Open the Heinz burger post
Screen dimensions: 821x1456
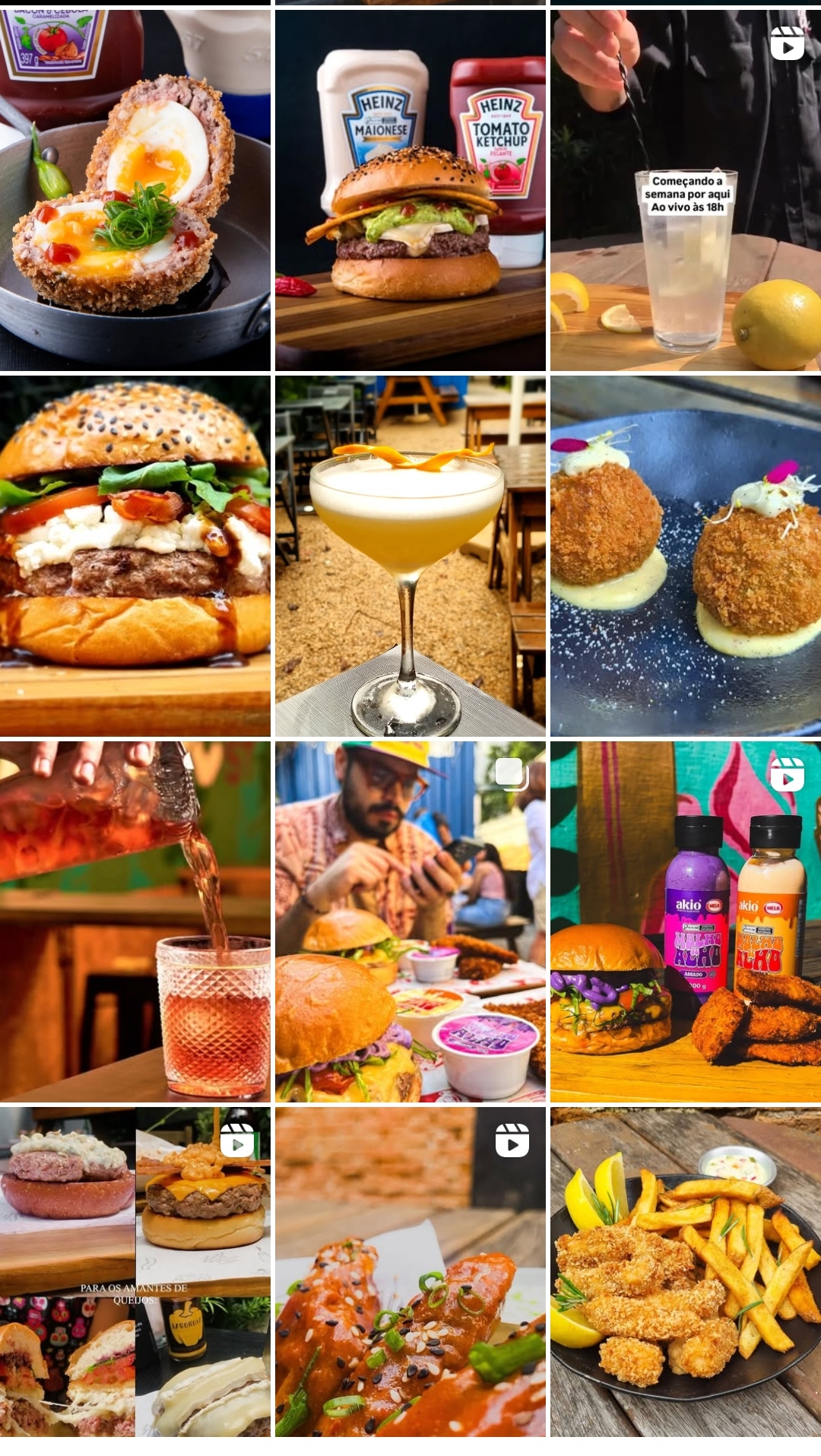click(410, 190)
